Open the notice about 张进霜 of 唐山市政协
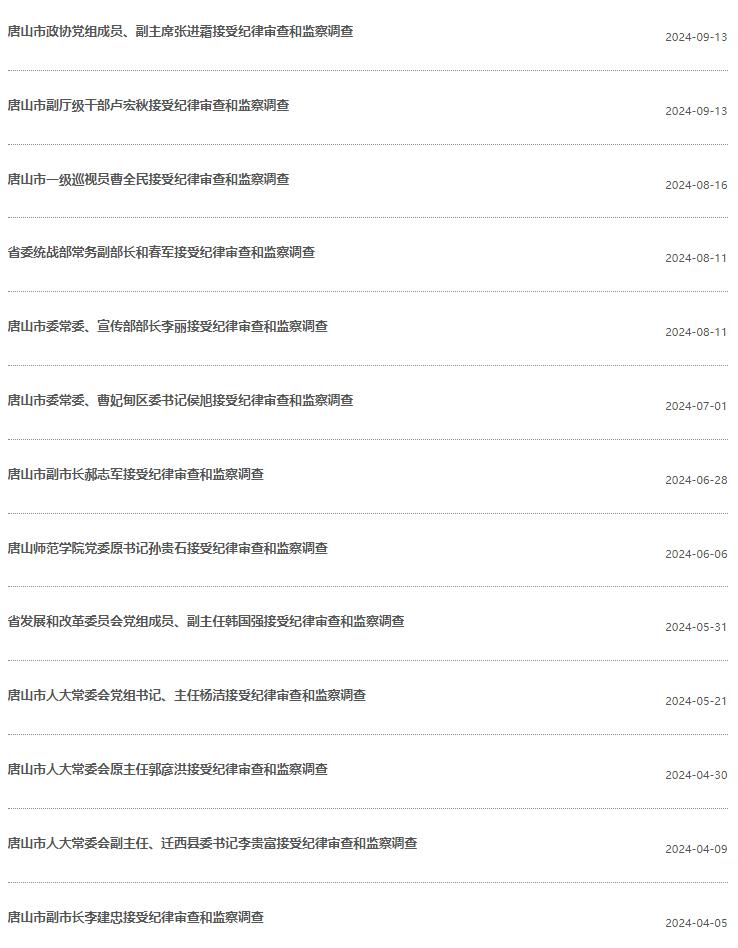This screenshot has width=738, height=948. 180,31
